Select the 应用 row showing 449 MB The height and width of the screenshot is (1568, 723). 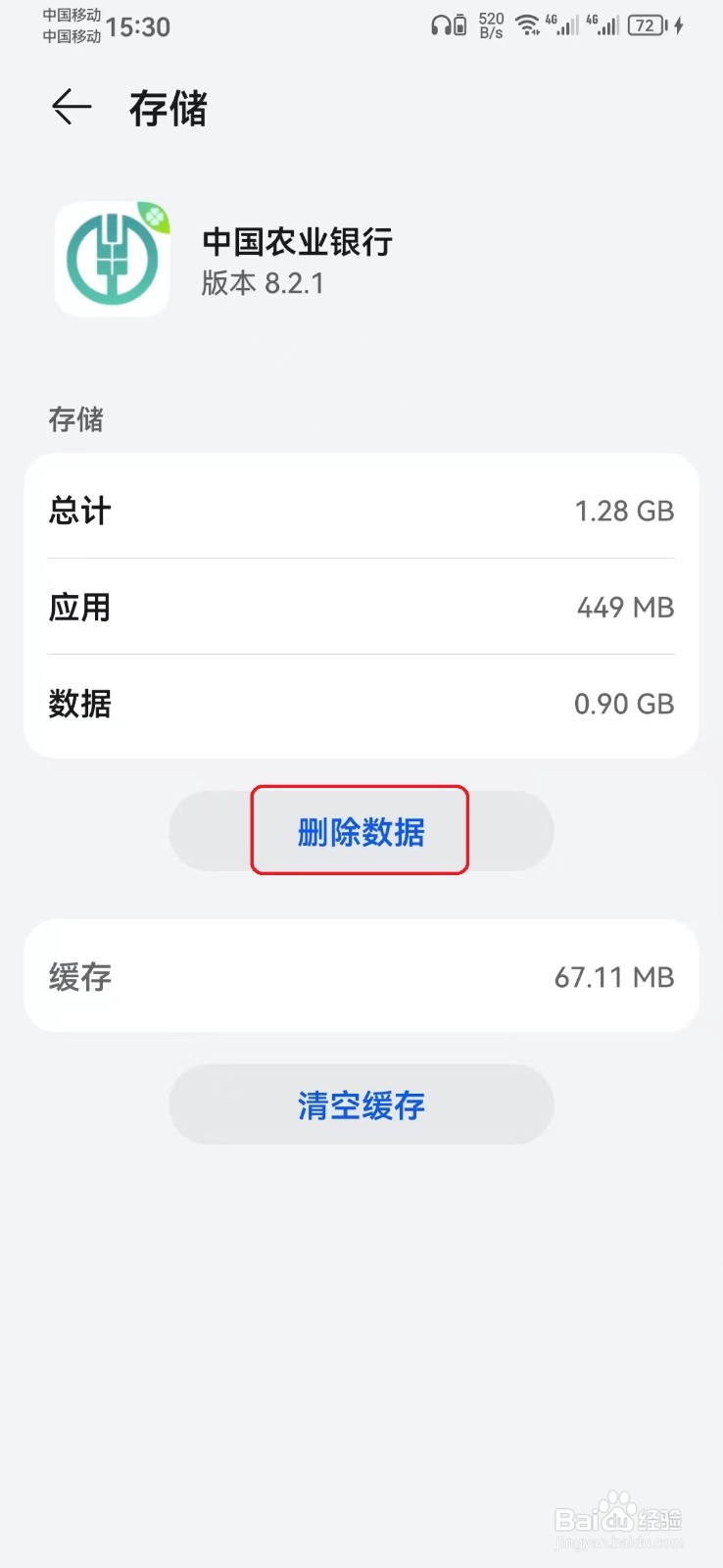point(361,607)
